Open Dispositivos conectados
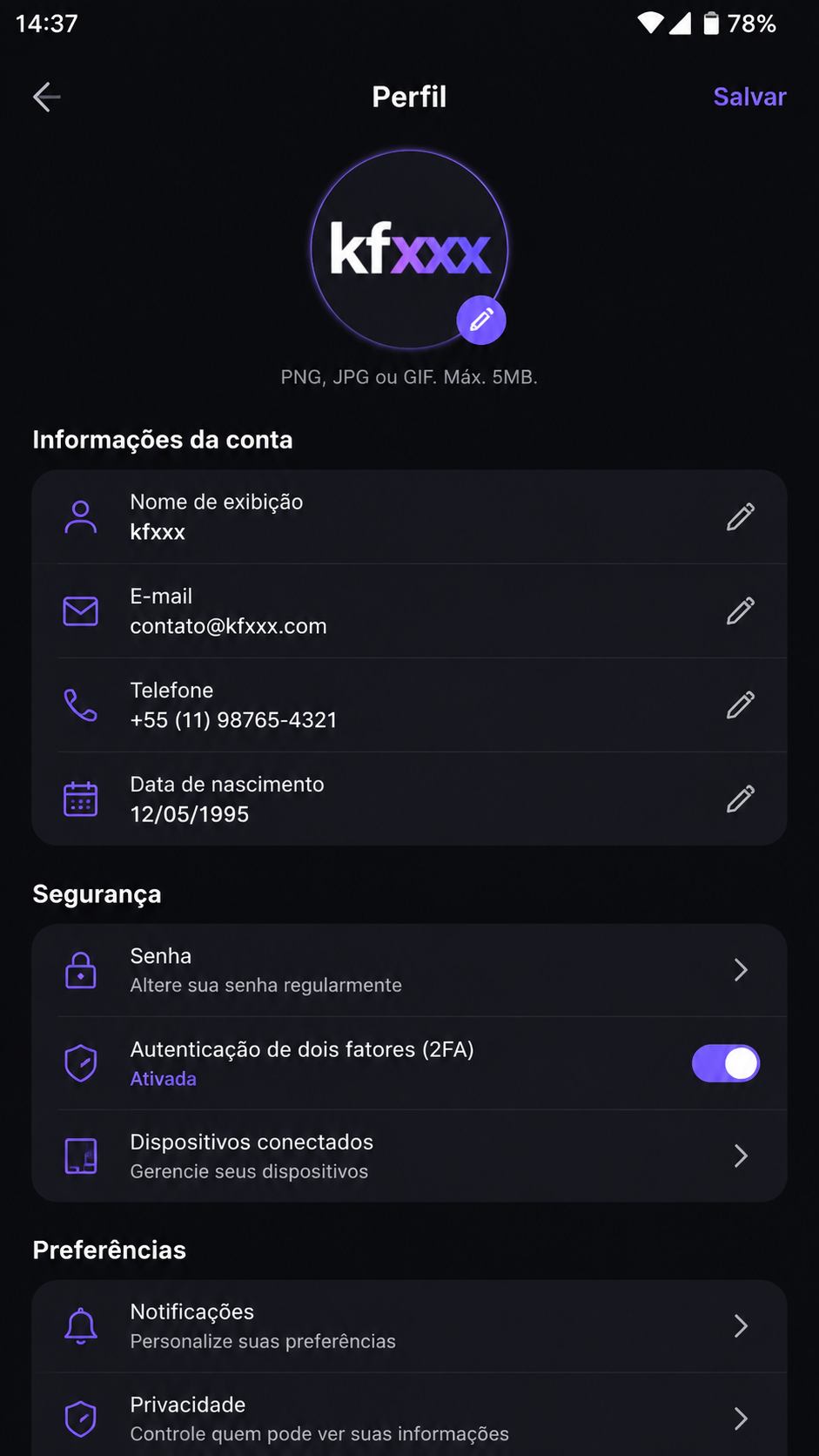Image resolution: width=819 pixels, height=1456 pixels. click(x=409, y=1156)
